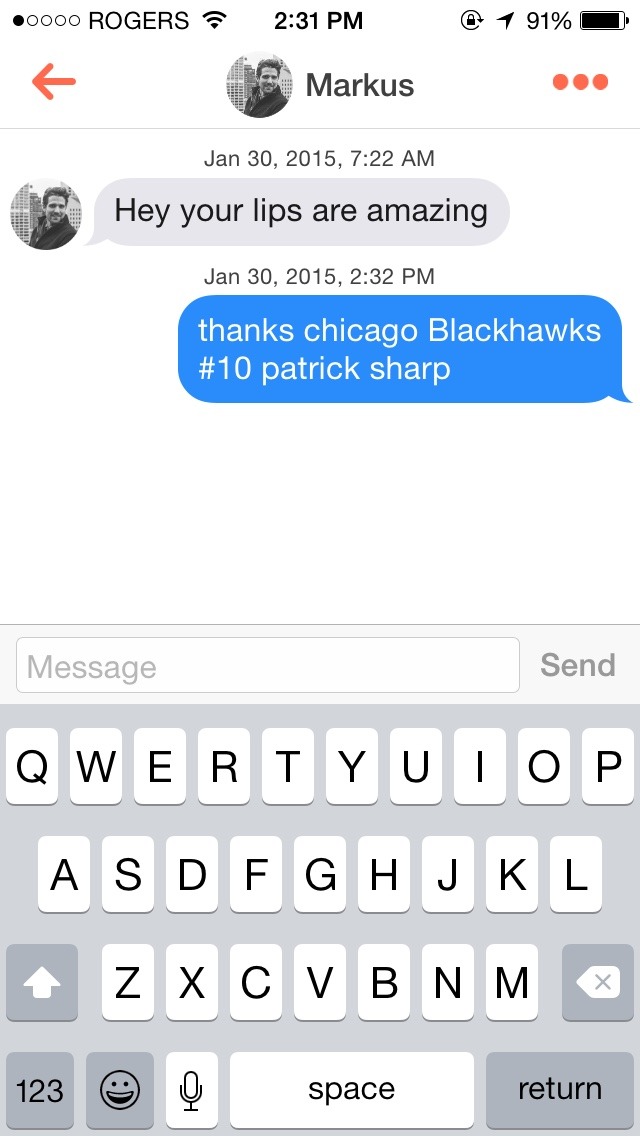Screen dimensions: 640x1136
Task: Start dictation with the microphone key
Action: click(191, 1089)
